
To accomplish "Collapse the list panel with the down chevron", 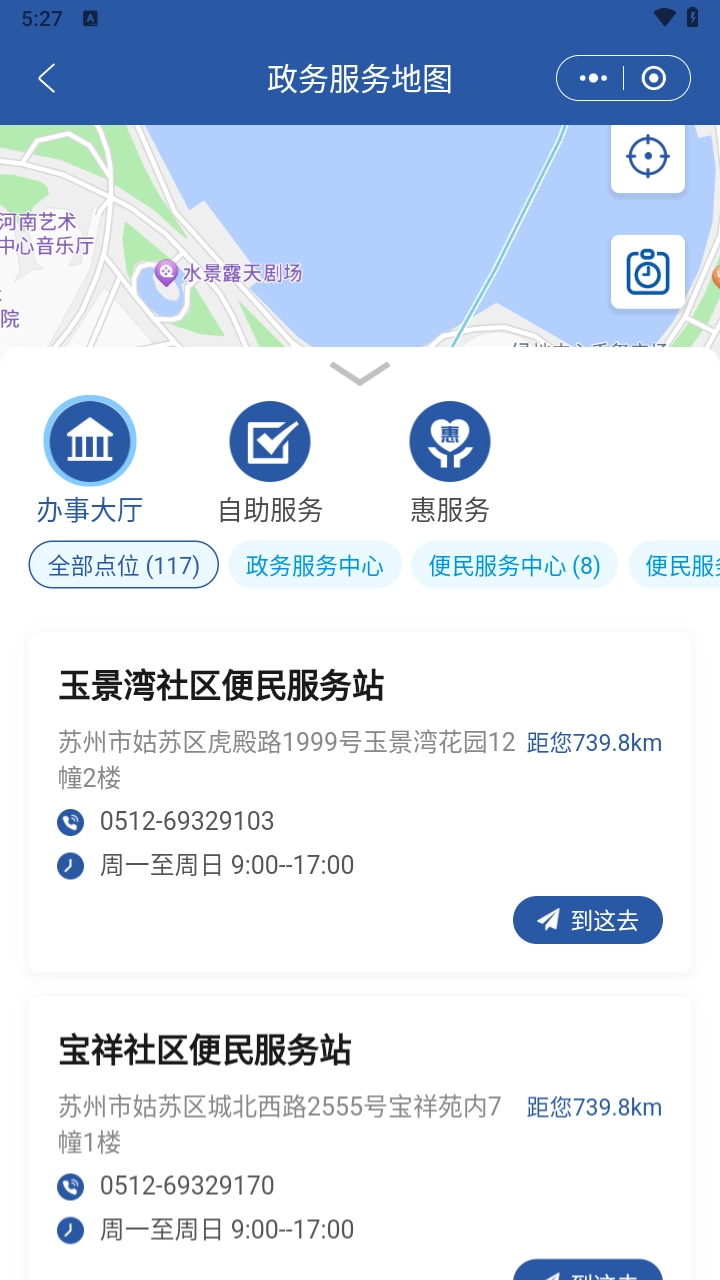I will 360,374.
